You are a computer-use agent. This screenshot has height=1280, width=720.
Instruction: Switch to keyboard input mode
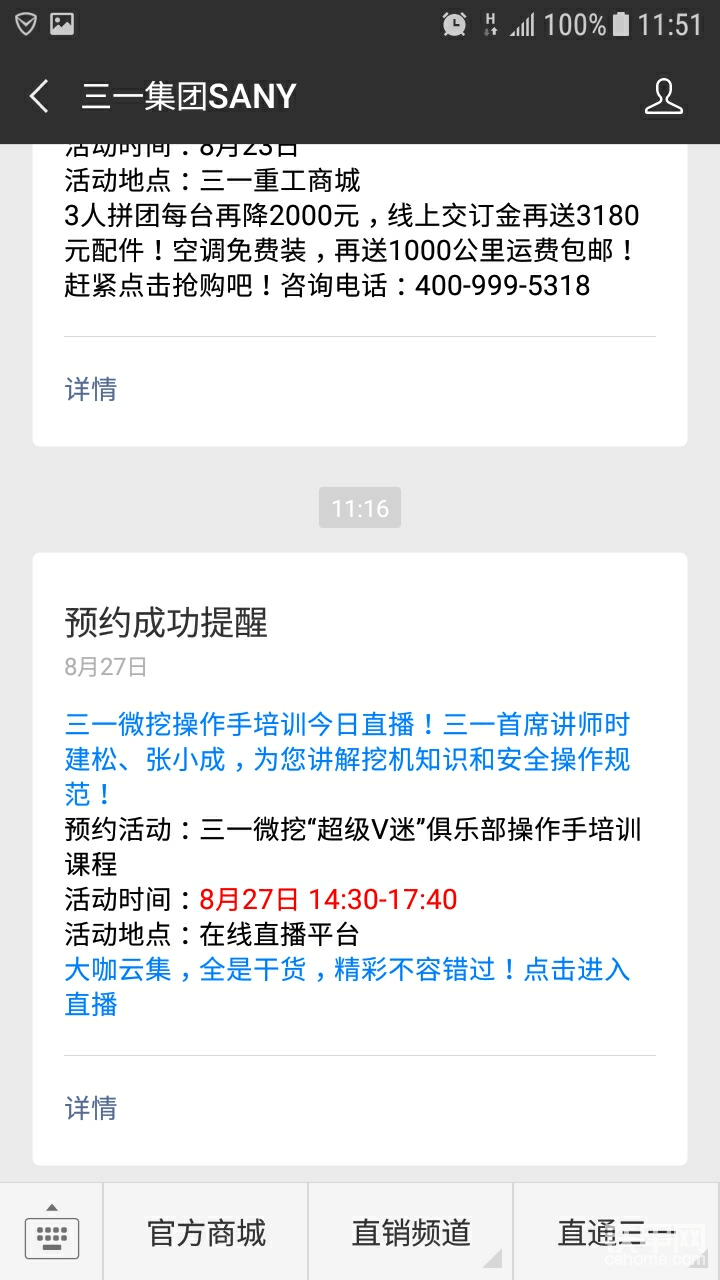[51, 1232]
